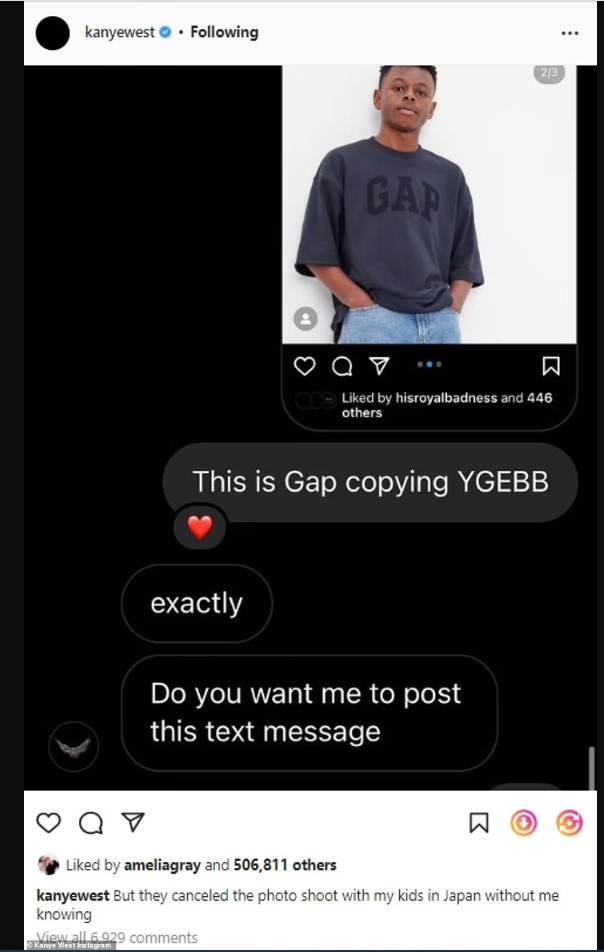Like kanyewest's post with the heart
The width and height of the screenshot is (604, 952).
pos(48,822)
